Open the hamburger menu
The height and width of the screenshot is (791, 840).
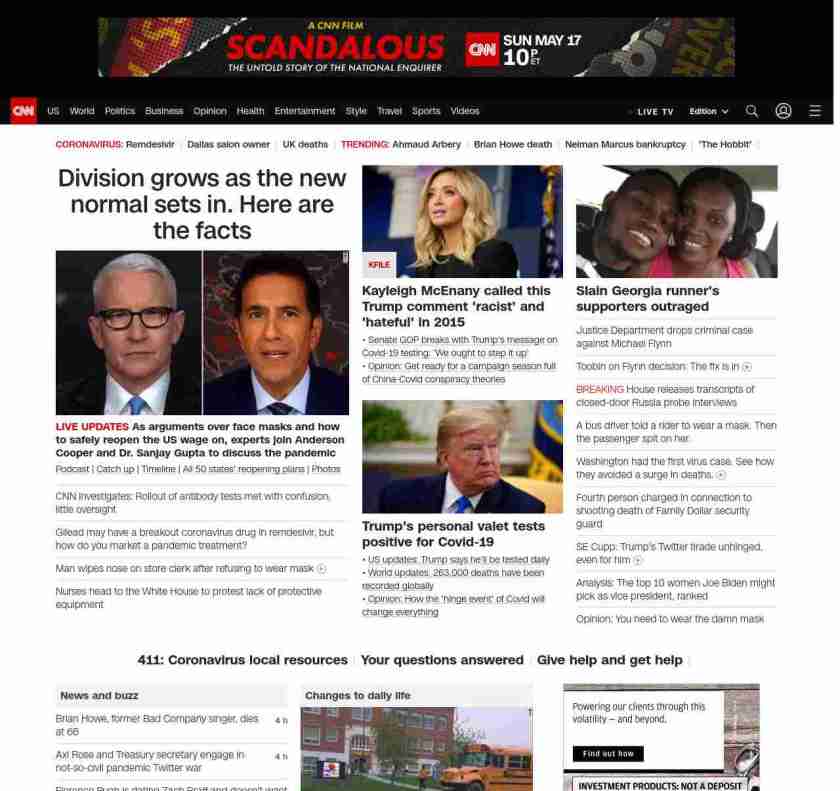click(x=815, y=111)
